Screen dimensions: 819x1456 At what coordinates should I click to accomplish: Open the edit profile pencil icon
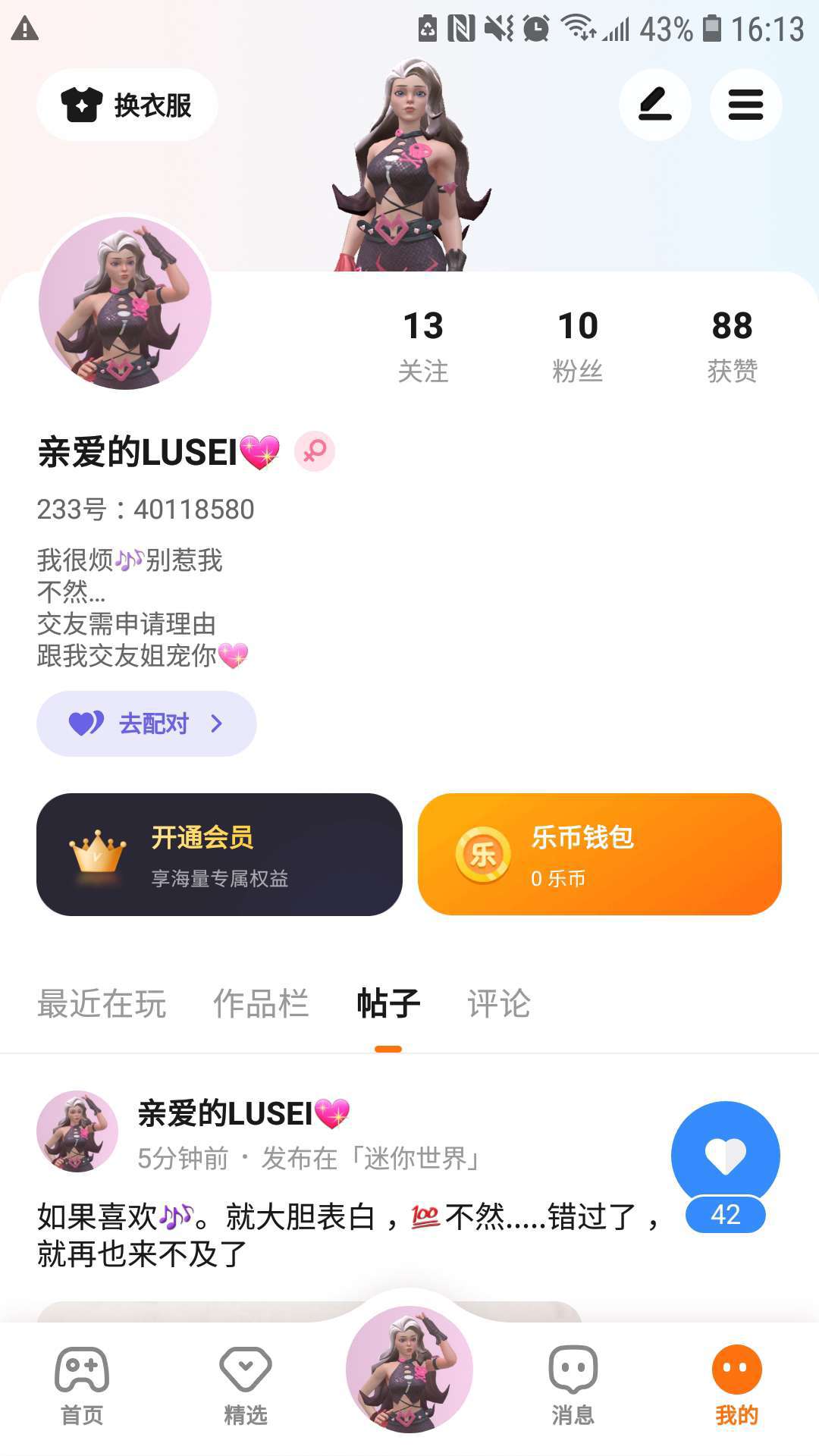(654, 105)
